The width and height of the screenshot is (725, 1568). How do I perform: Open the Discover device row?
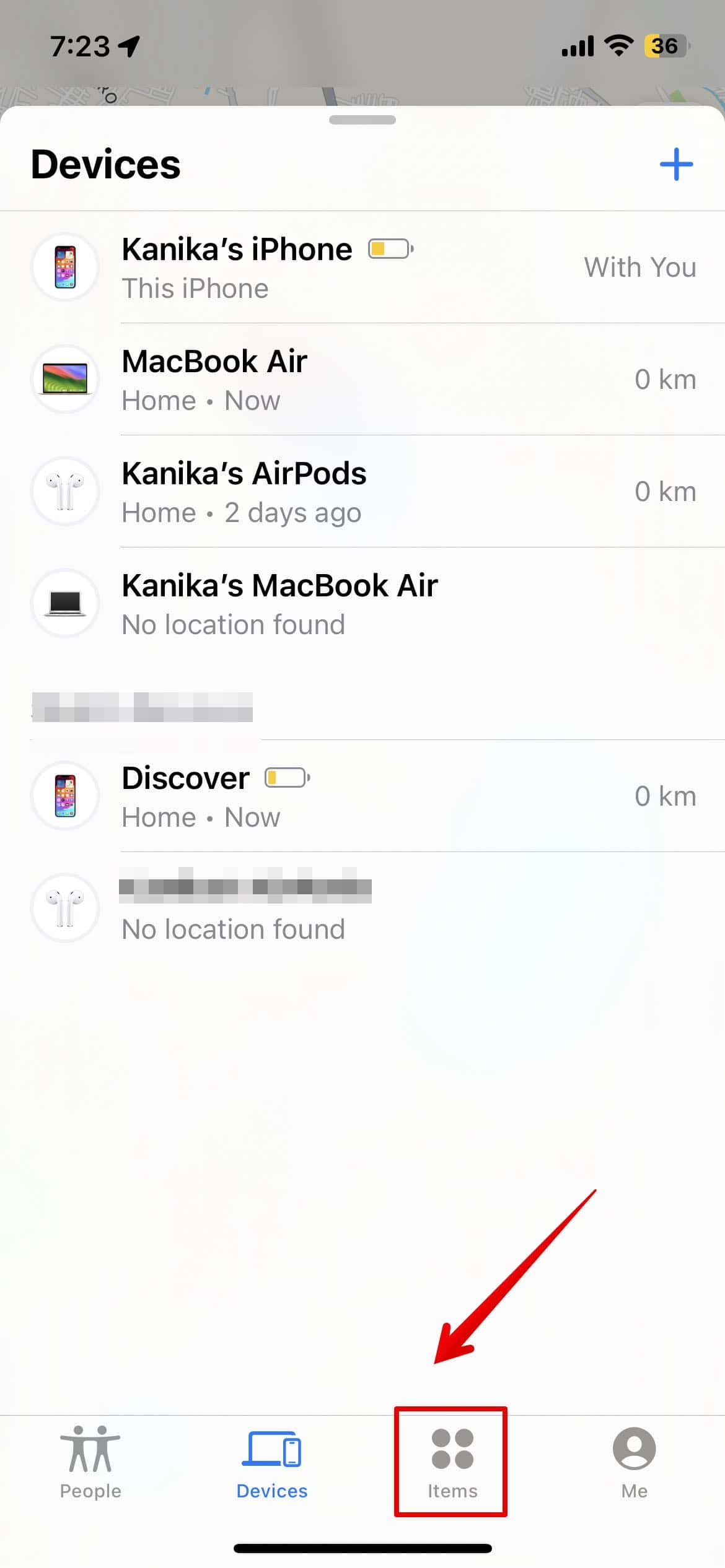tap(362, 796)
